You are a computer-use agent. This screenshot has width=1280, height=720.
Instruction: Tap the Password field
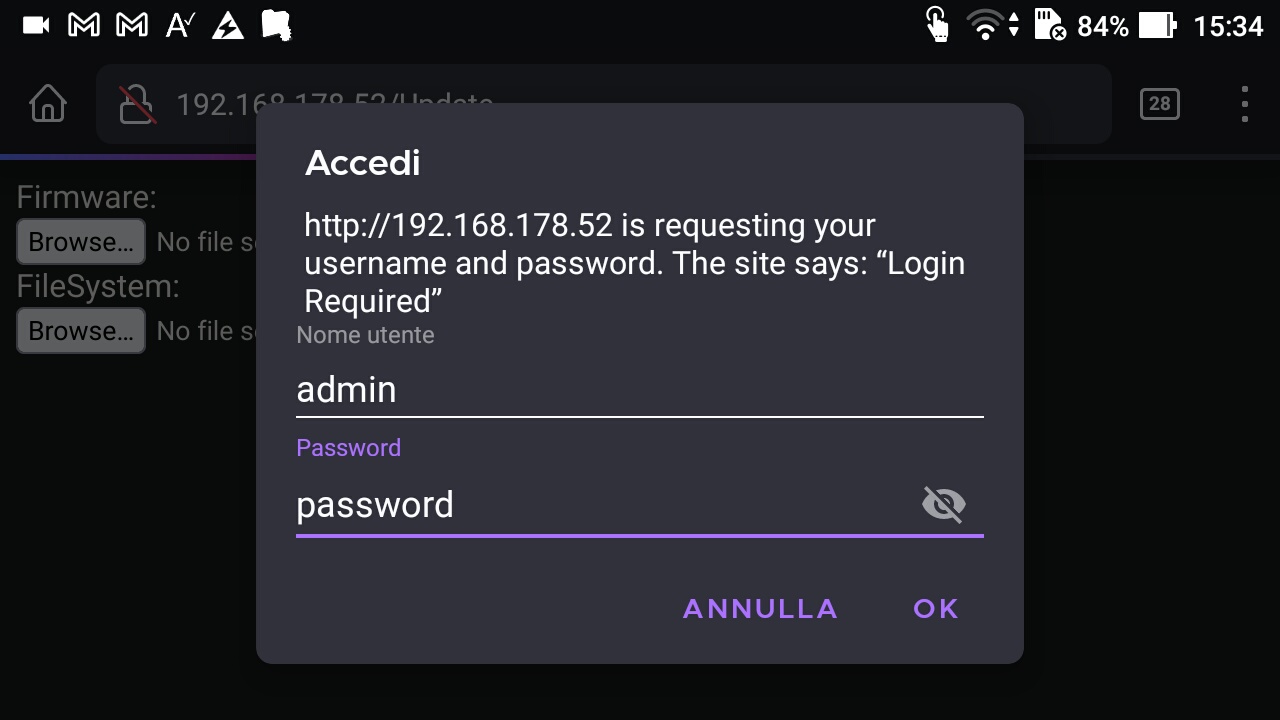click(600, 505)
